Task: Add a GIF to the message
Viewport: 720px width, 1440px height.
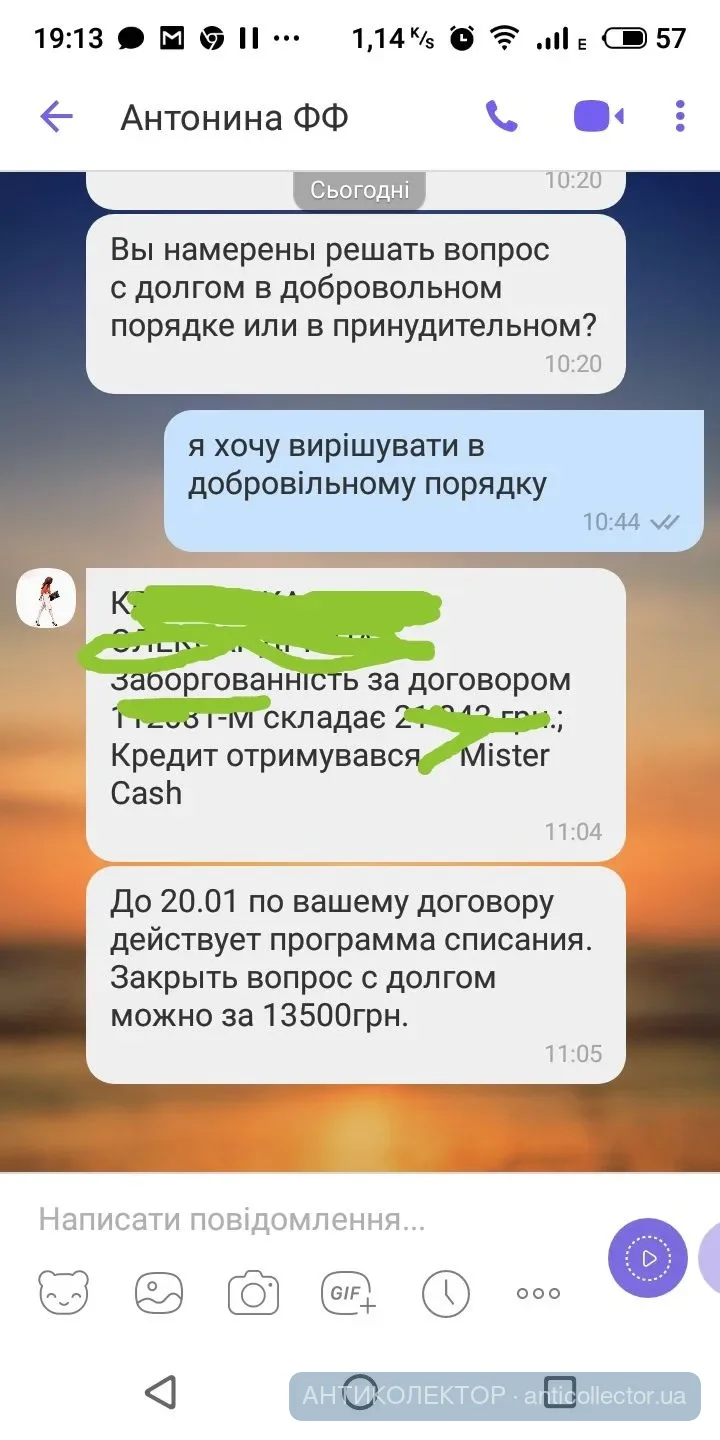Action: point(348,1292)
